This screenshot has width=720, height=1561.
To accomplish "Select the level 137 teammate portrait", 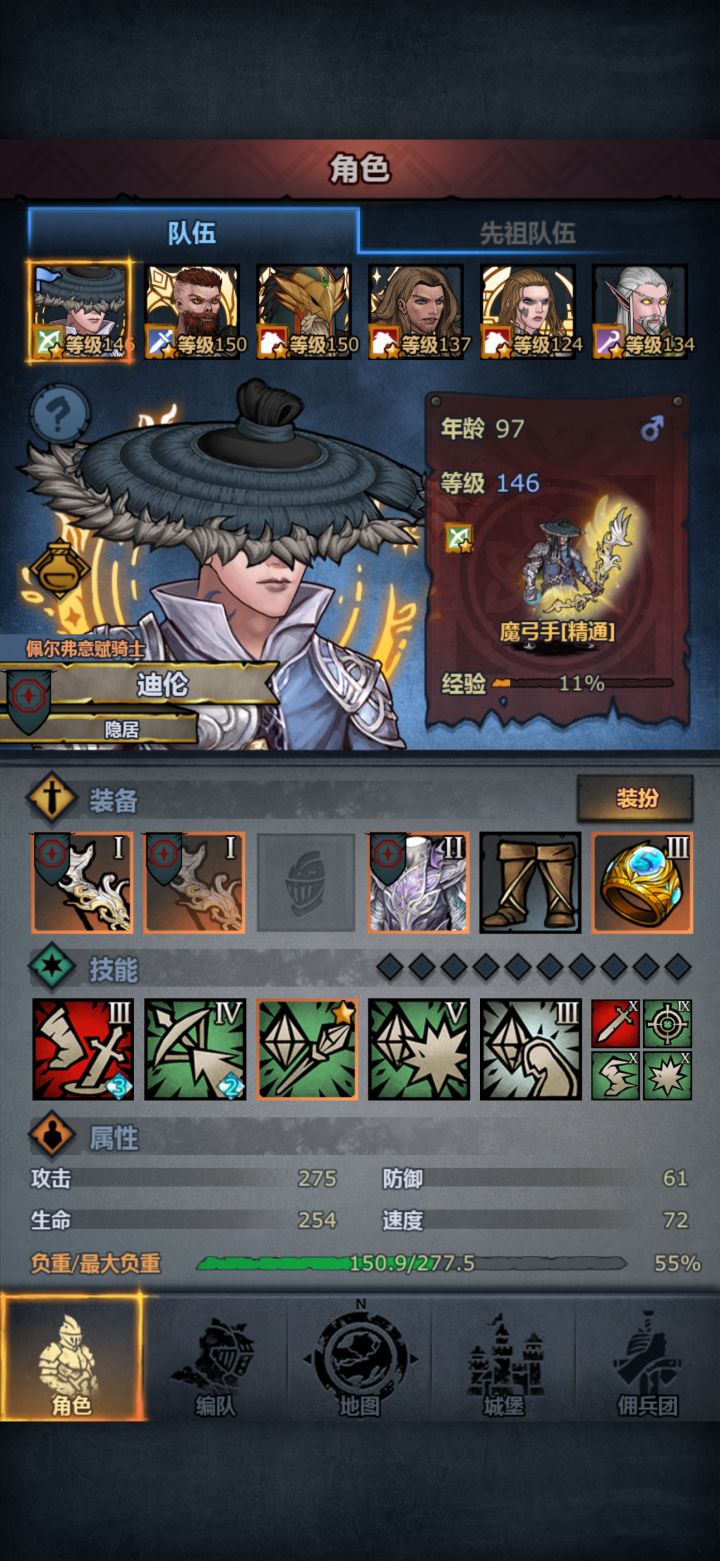I will 416,311.
